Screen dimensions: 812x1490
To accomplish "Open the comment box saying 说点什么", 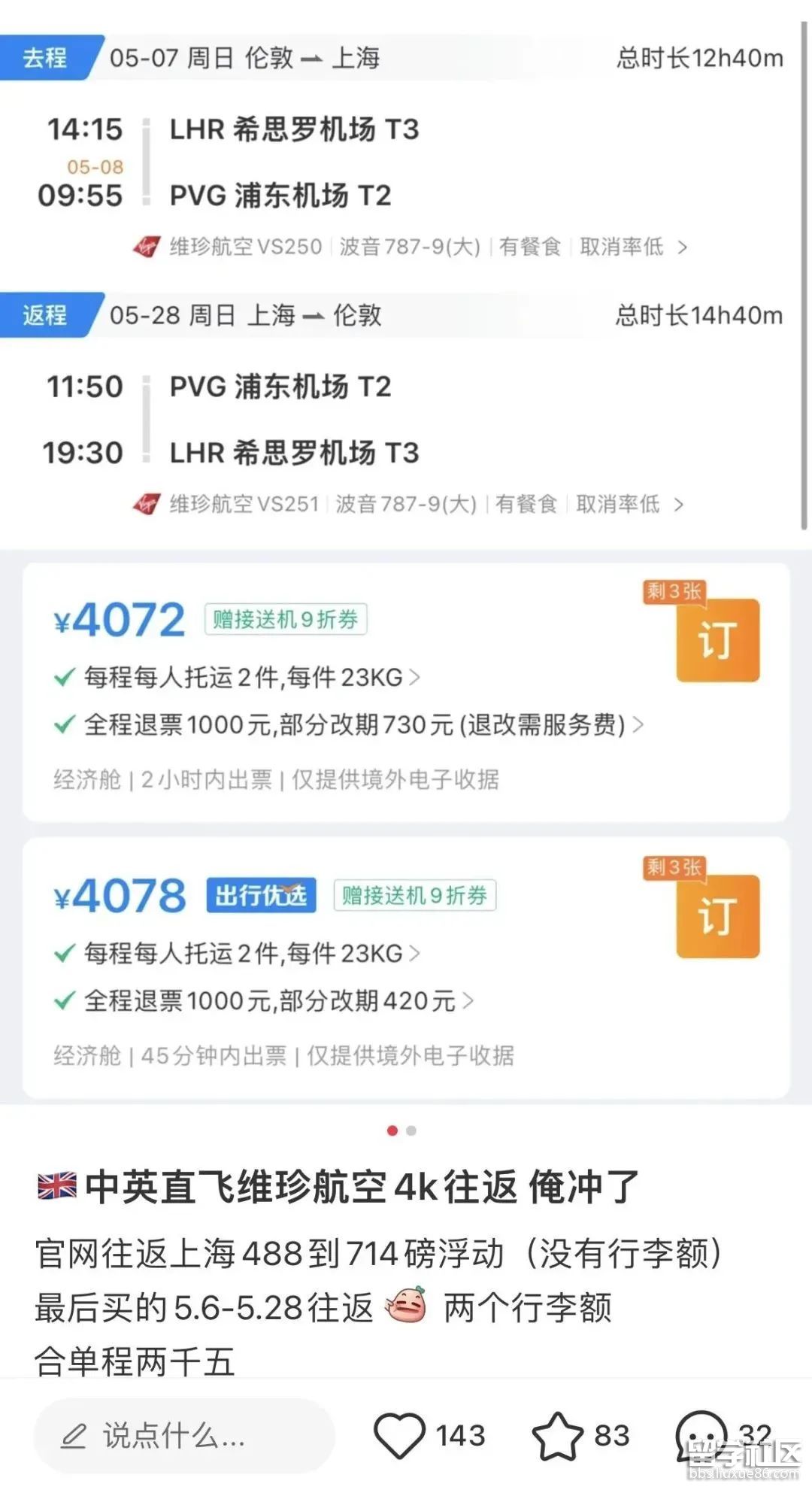I will [x=184, y=1435].
